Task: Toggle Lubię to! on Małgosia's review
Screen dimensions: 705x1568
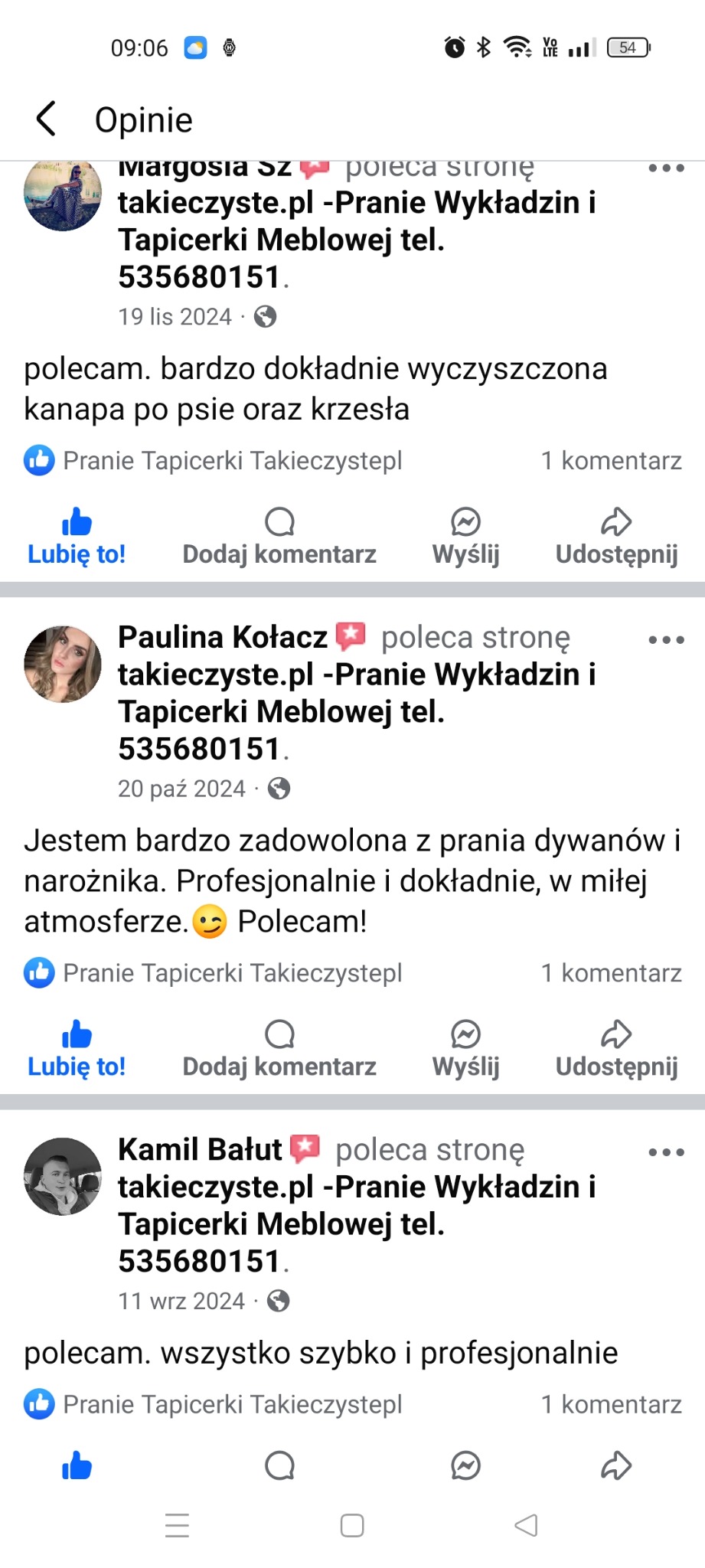Action: point(76,536)
